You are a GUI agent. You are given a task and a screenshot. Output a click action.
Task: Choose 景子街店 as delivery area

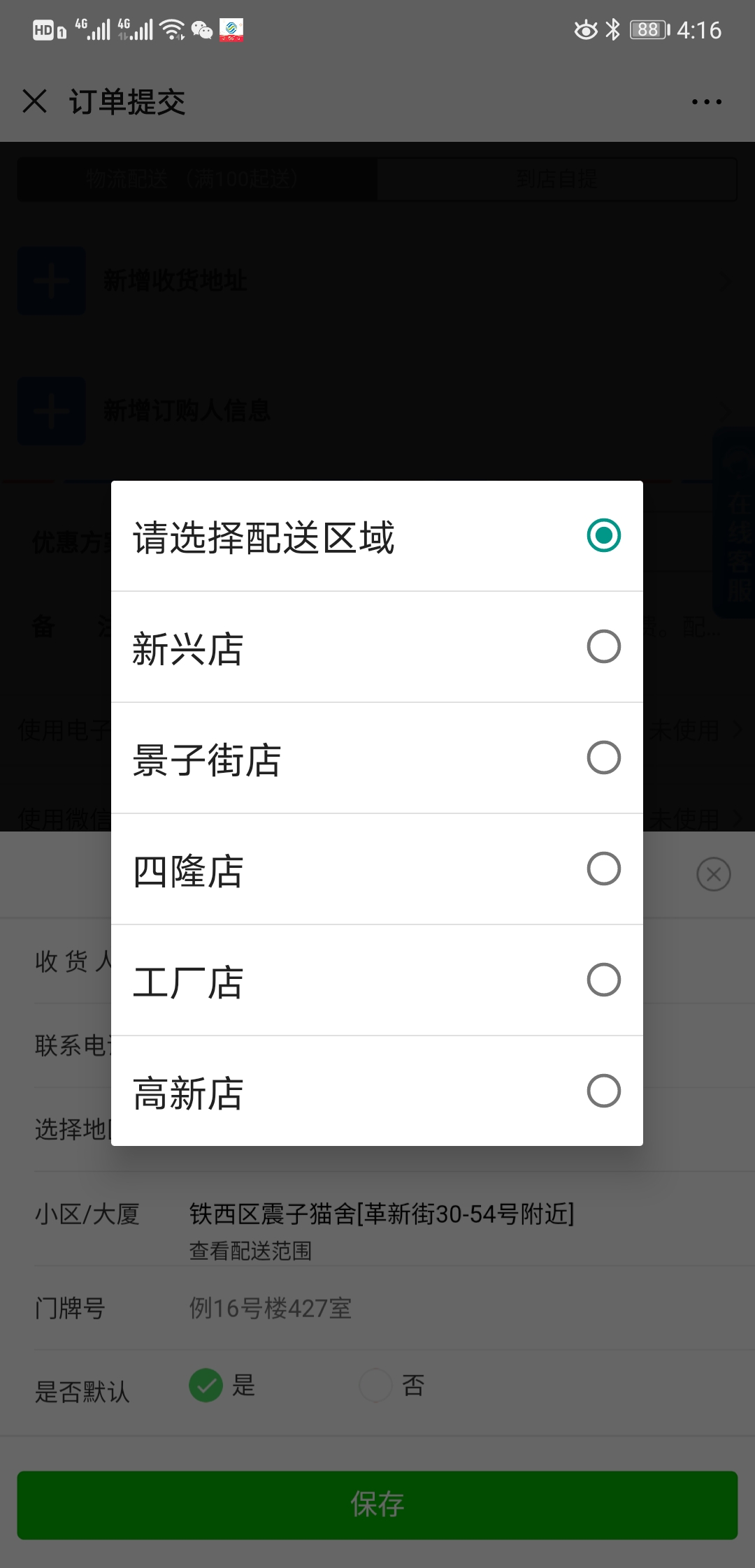(377, 758)
